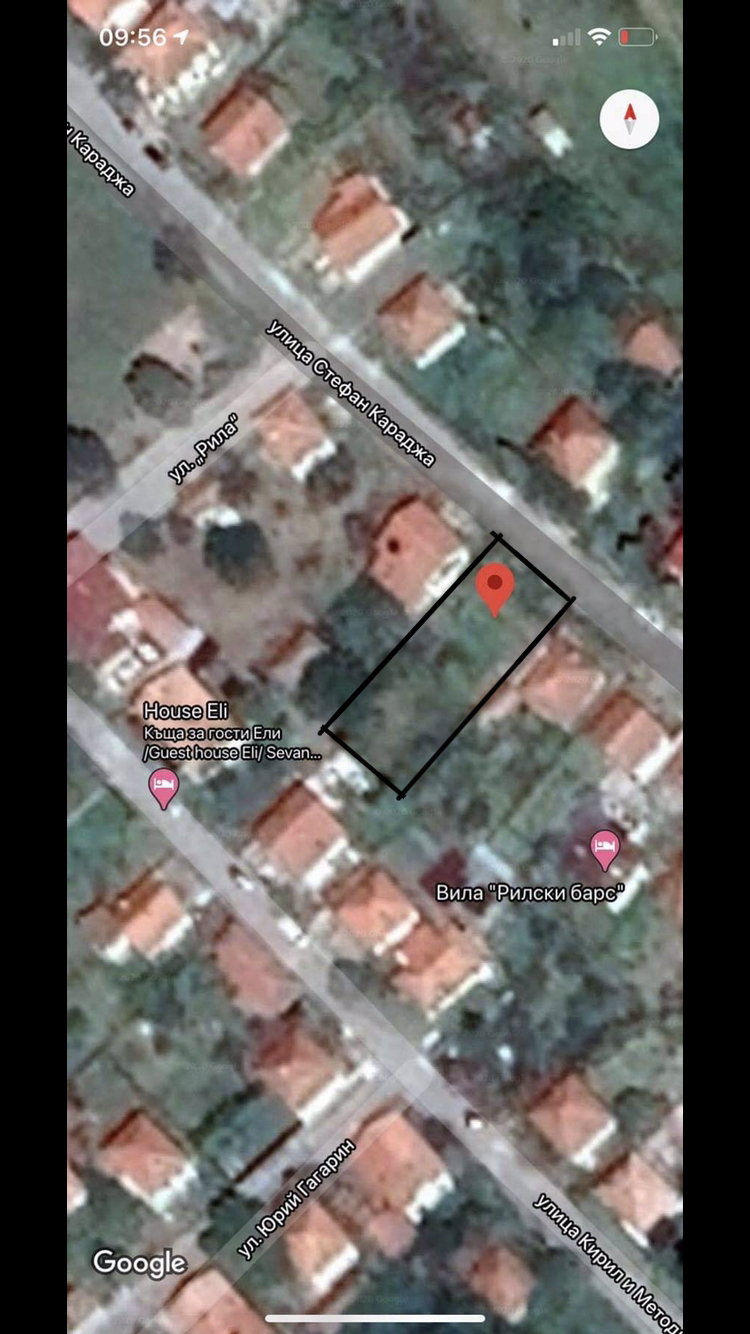The image size is (750, 1334).
Task: Tap the red dropped pin marker
Action: point(494,587)
